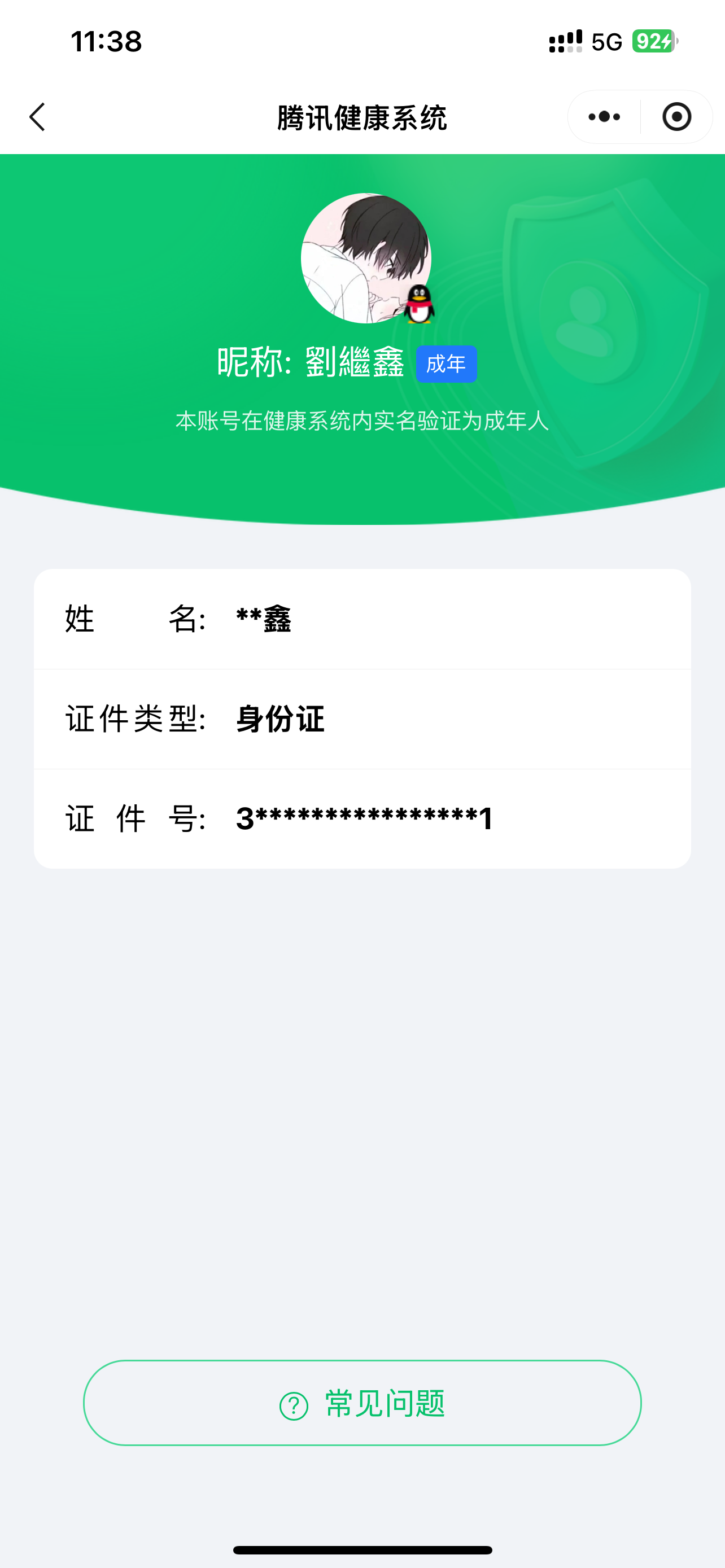Screen dimensions: 725x1568
Task: Tap the circular capsule target button
Action: (x=678, y=116)
